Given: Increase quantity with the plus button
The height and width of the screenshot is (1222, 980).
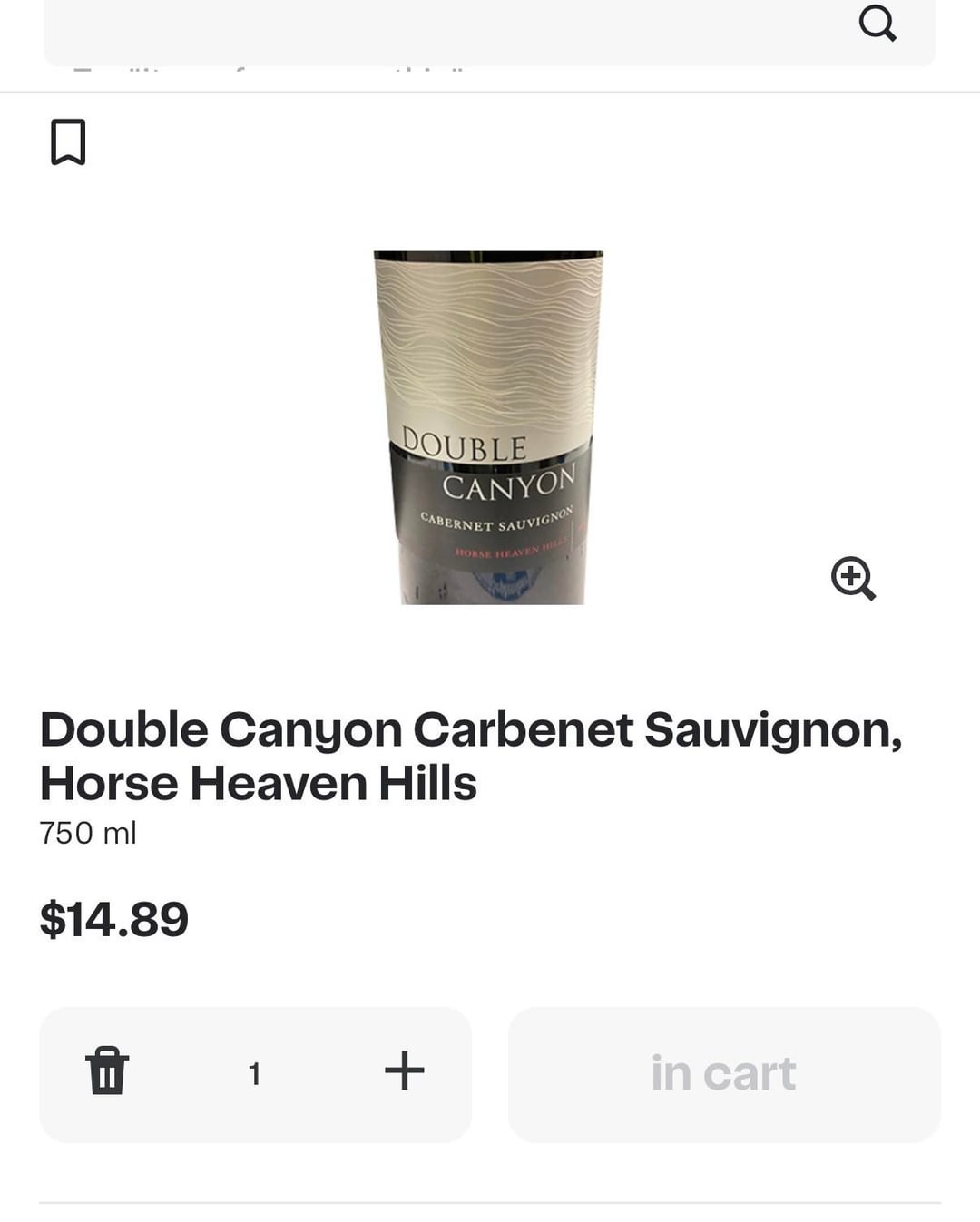Looking at the screenshot, I should click(x=405, y=1071).
